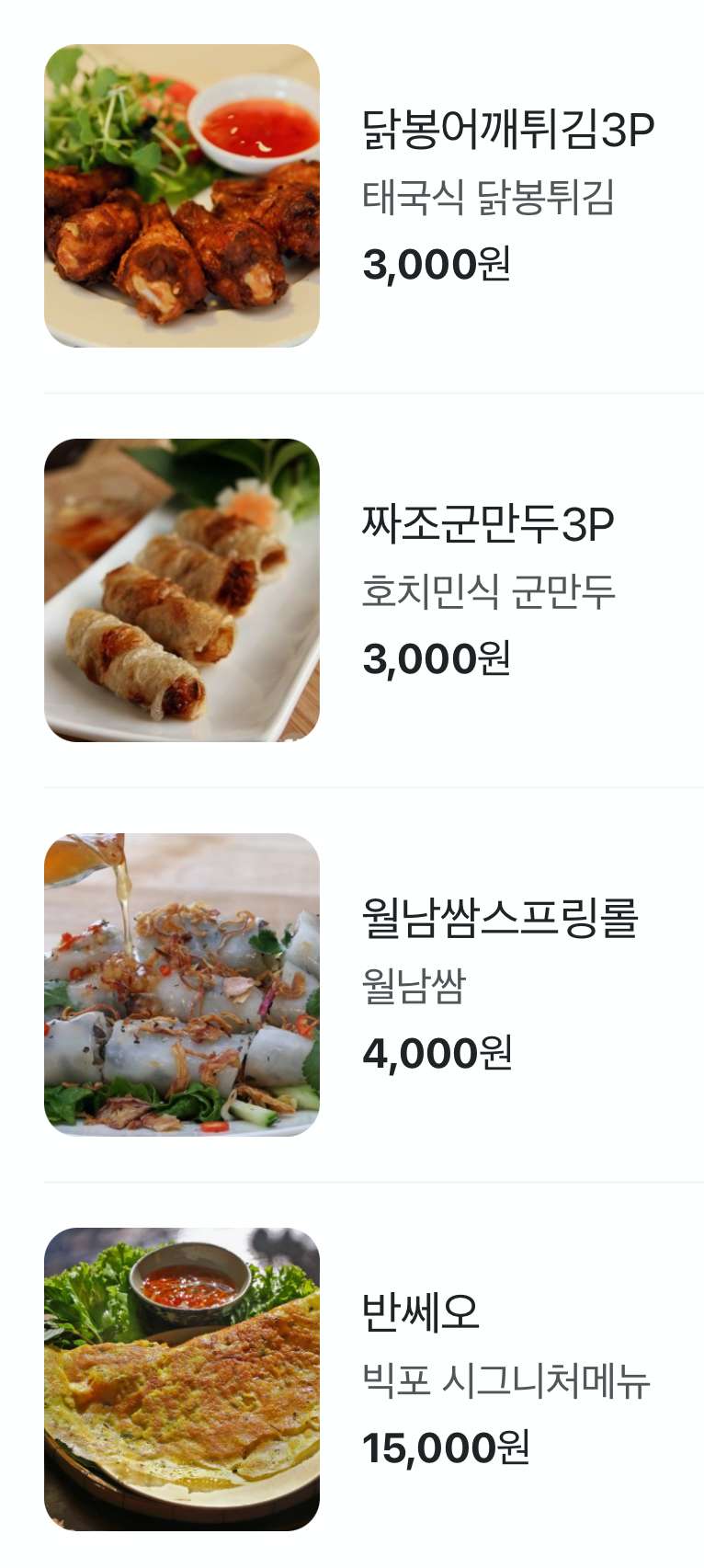Click the 호치민식 군만두 description text
This screenshot has width=704, height=1568.
click(x=490, y=594)
